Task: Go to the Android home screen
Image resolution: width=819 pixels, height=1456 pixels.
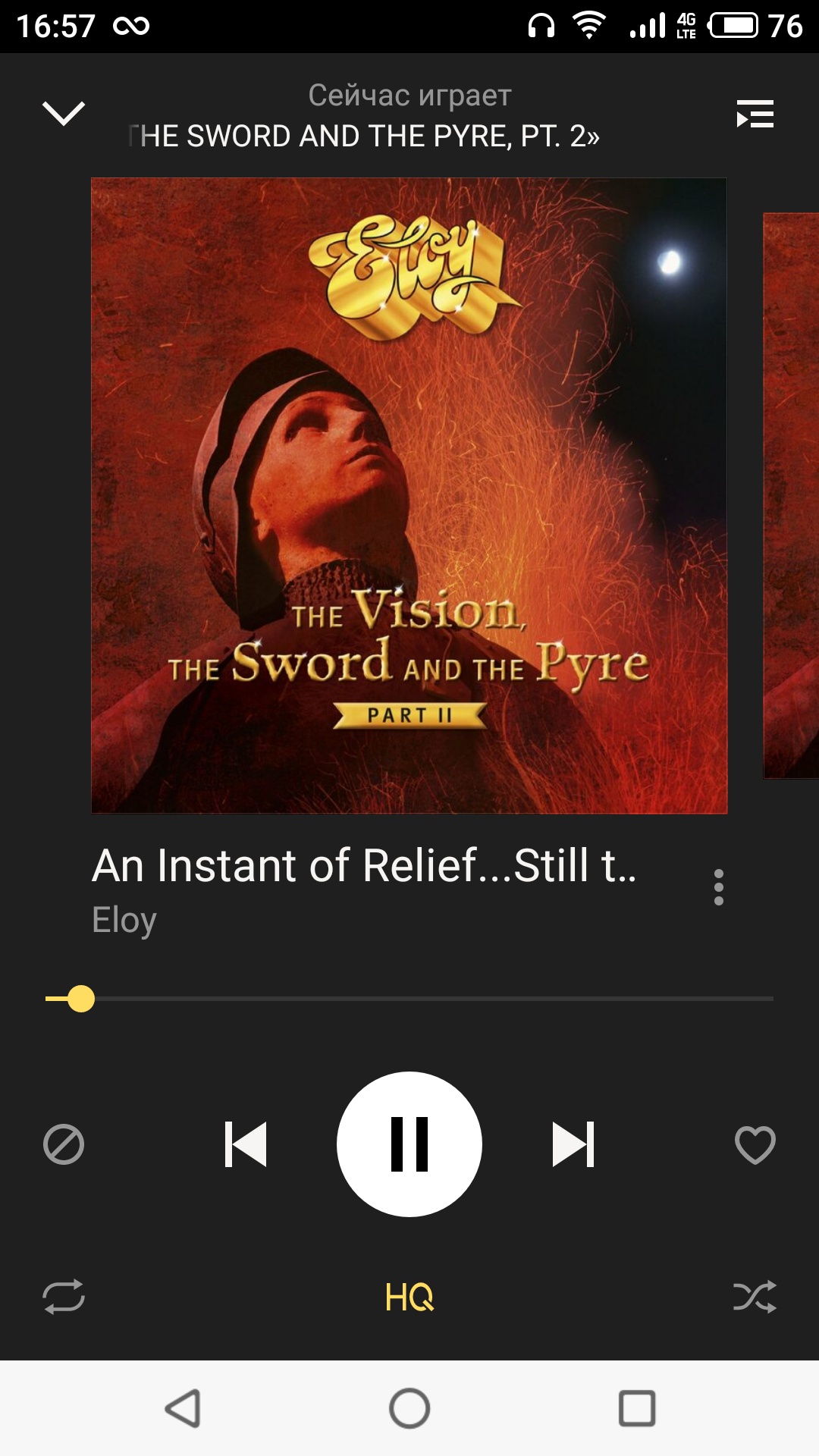Action: click(x=409, y=1408)
